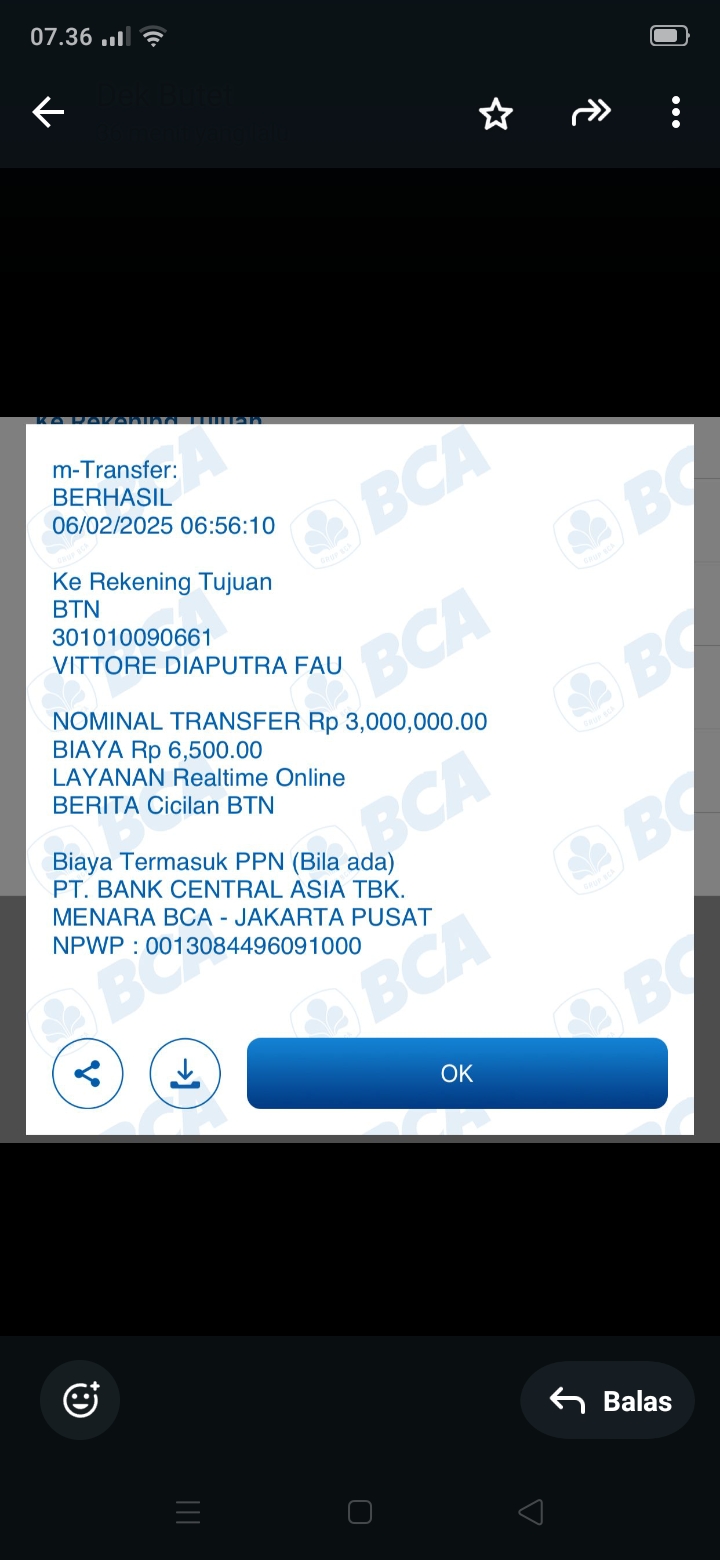720x1560 pixels.
Task: Go back from the image viewer
Action: (x=48, y=113)
